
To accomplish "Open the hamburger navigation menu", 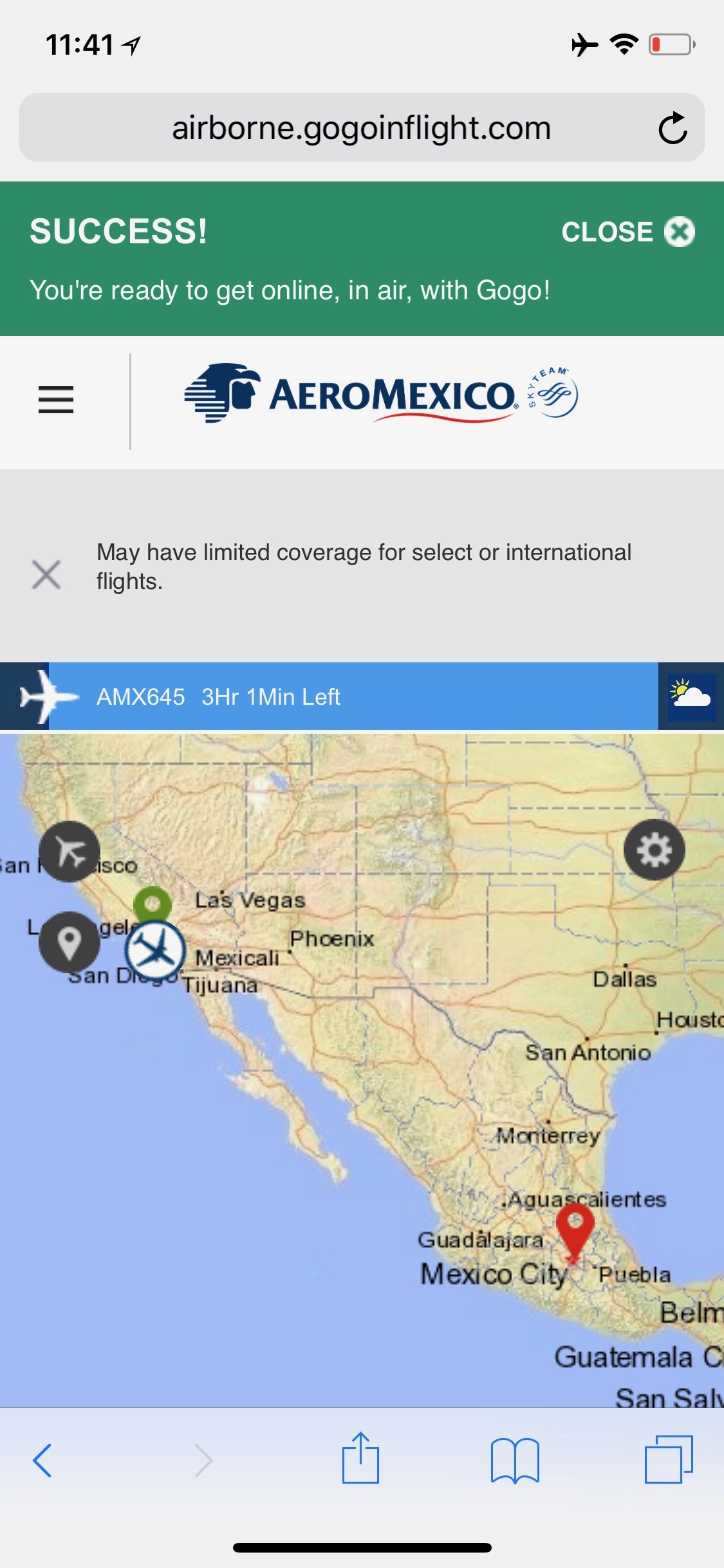I will point(55,400).
